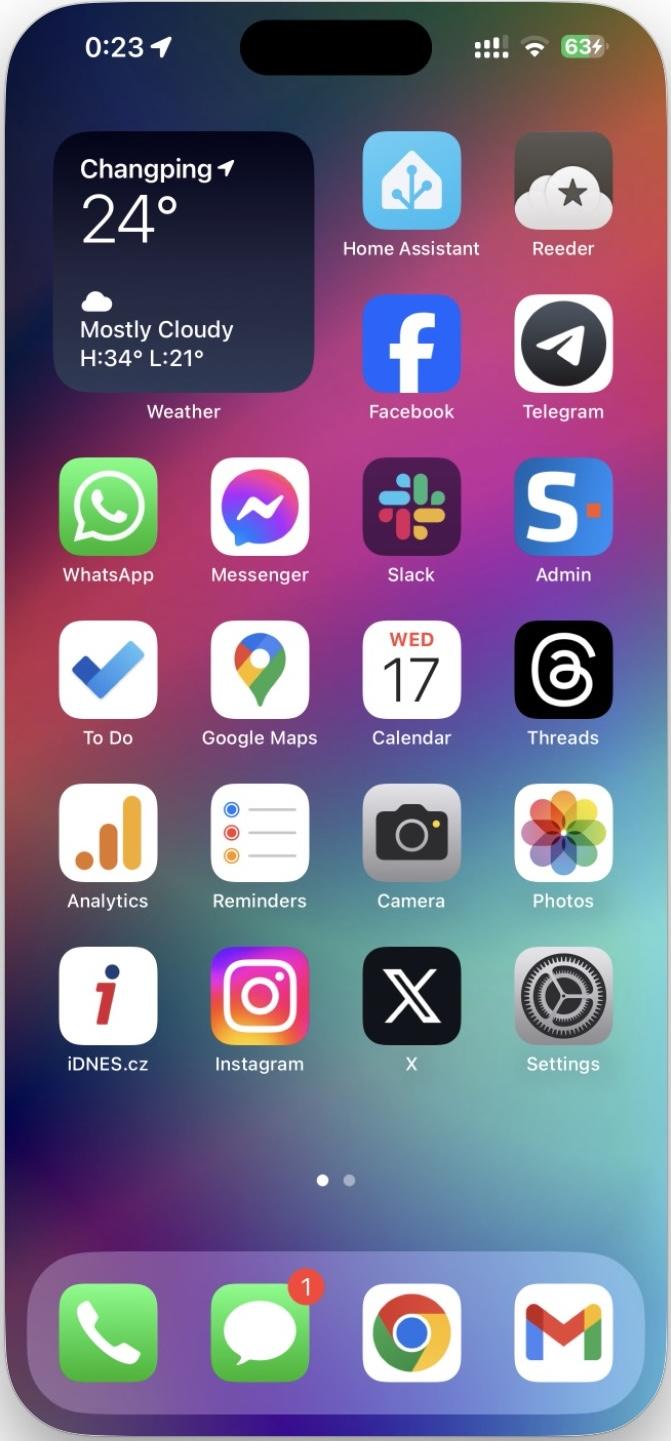The height and width of the screenshot is (1441, 671).
Task: Launch the Camera
Action: click(411, 833)
